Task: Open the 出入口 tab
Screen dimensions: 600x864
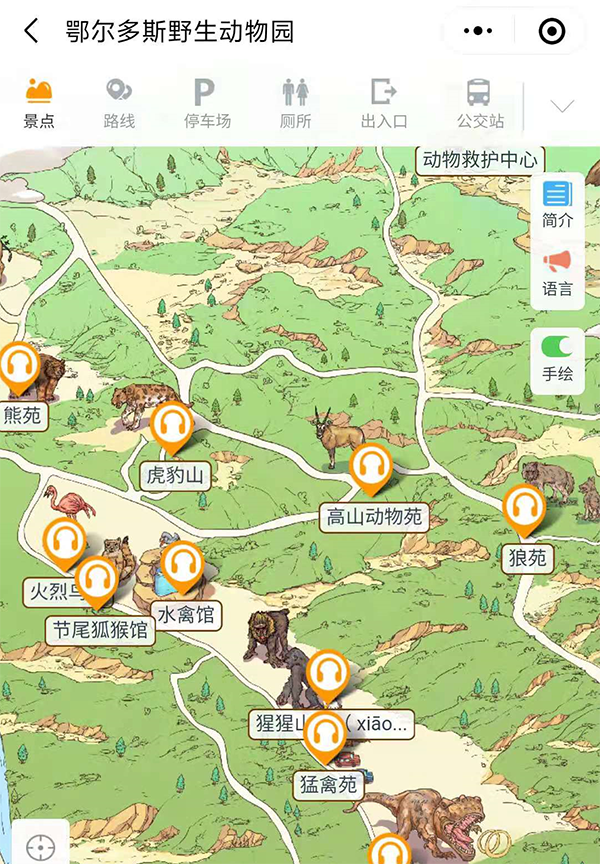Action: [x=384, y=103]
